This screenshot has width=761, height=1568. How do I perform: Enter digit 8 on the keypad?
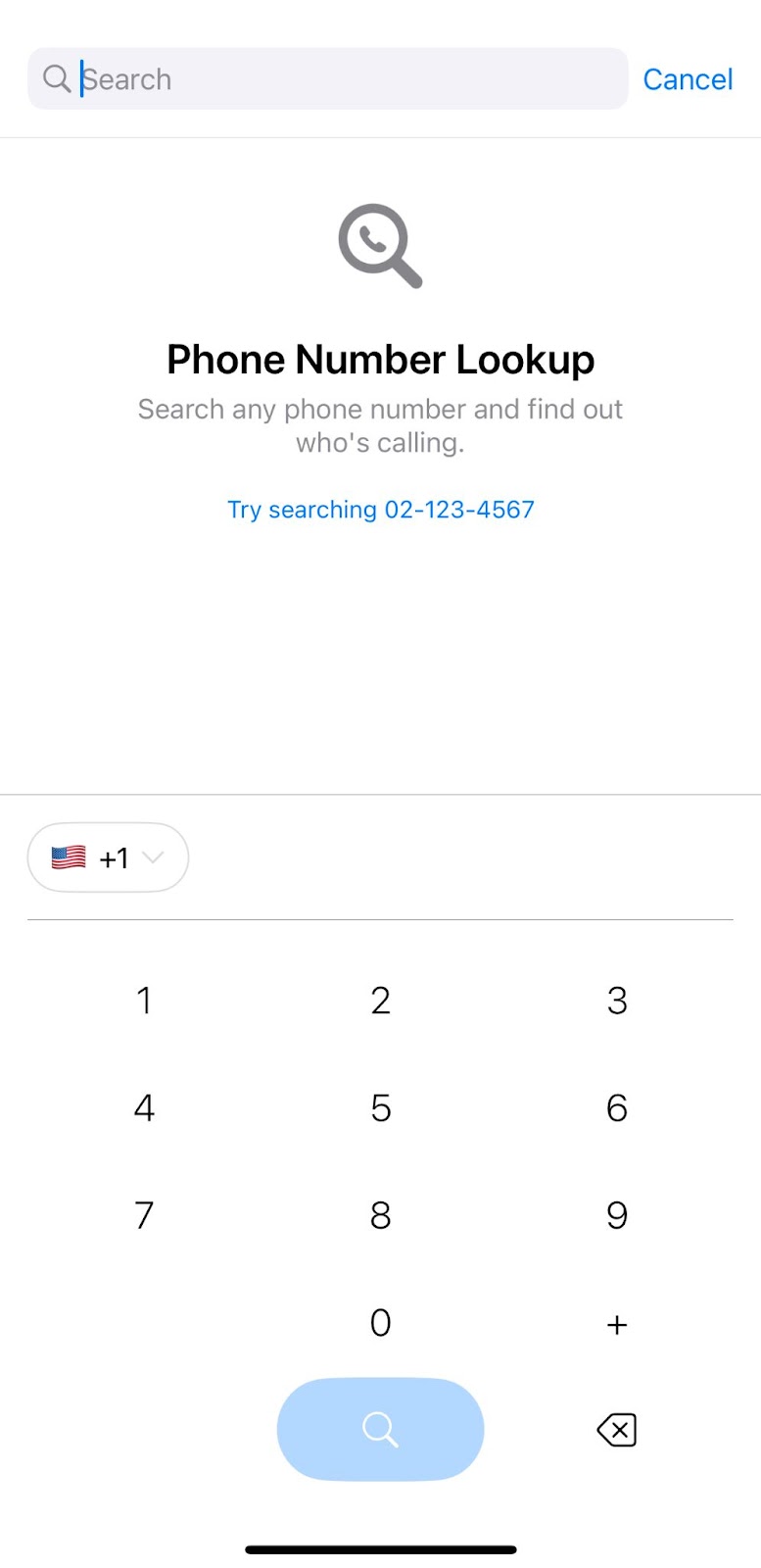[x=381, y=1215]
